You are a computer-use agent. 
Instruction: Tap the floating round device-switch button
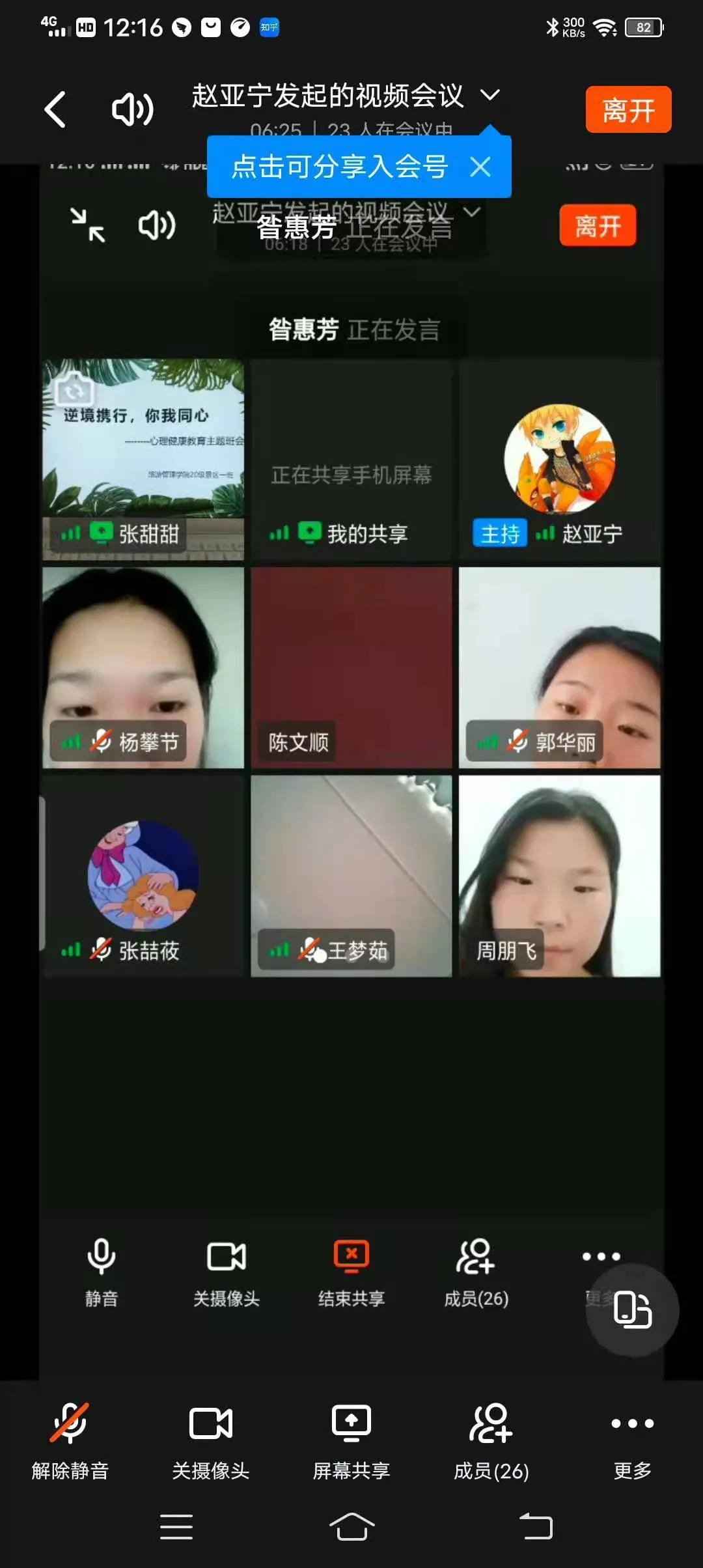point(632,1309)
